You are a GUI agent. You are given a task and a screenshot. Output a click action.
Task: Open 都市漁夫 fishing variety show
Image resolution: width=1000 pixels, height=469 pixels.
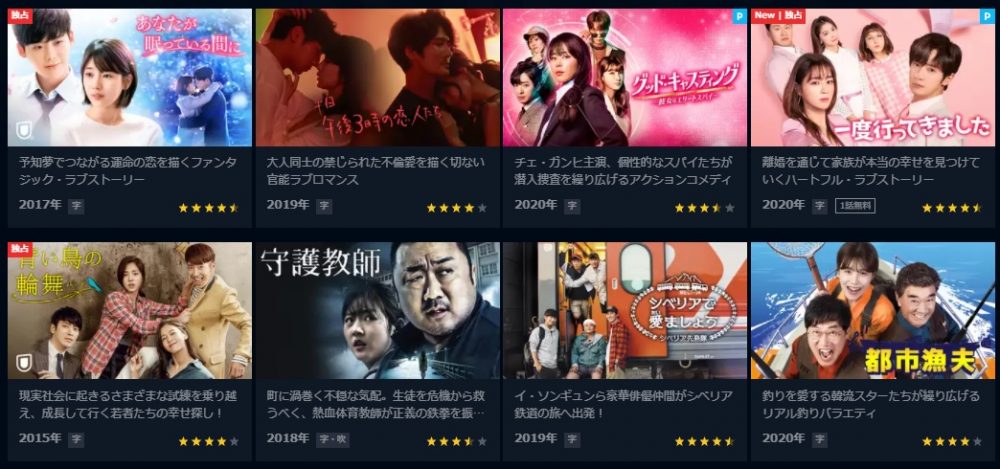872,310
